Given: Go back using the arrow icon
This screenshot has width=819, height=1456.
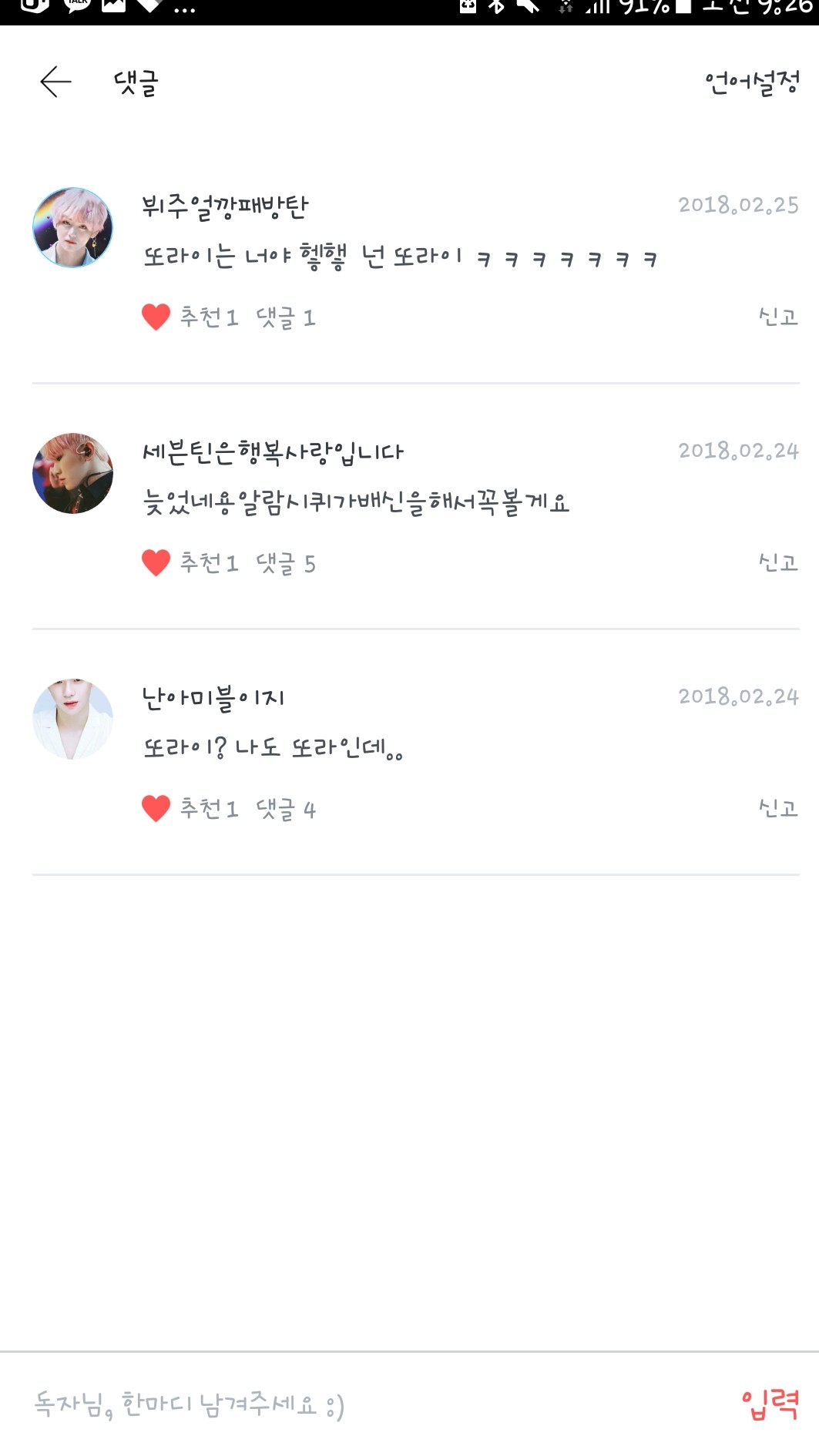Looking at the screenshot, I should click(55, 82).
